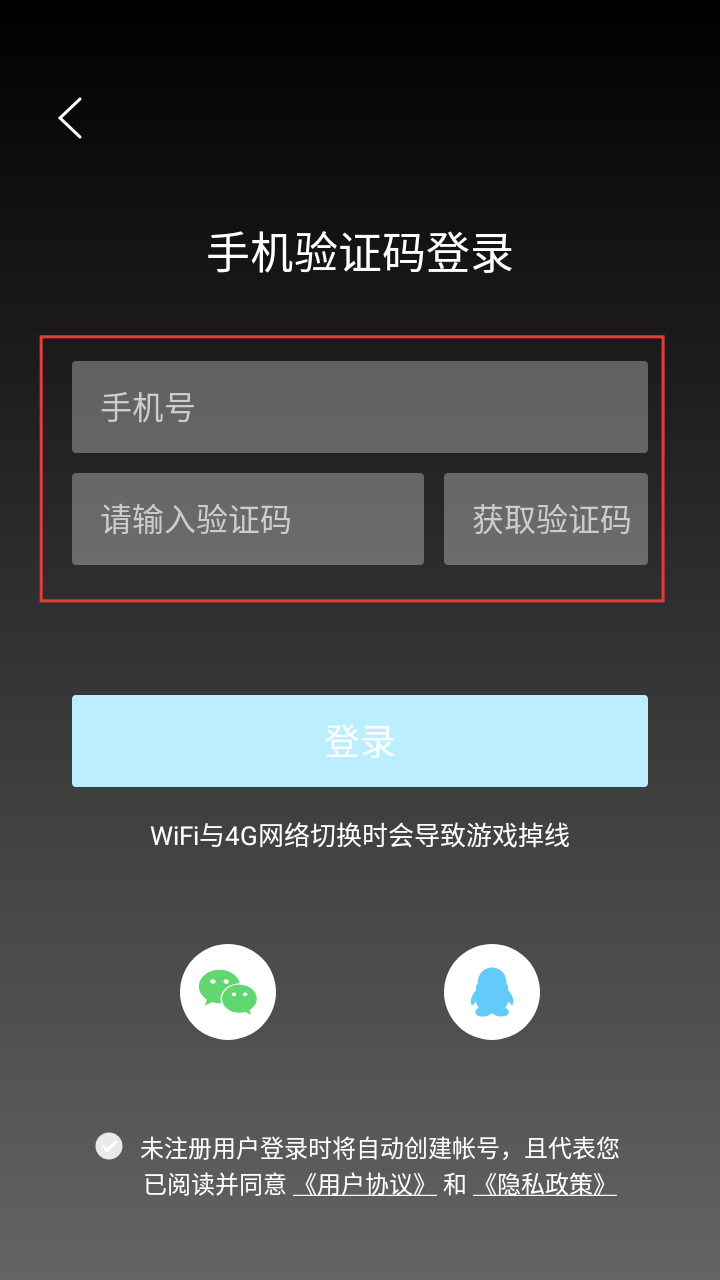Log in with WeChat icon
Viewport: 720px width, 1280px height.
coord(228,992)
